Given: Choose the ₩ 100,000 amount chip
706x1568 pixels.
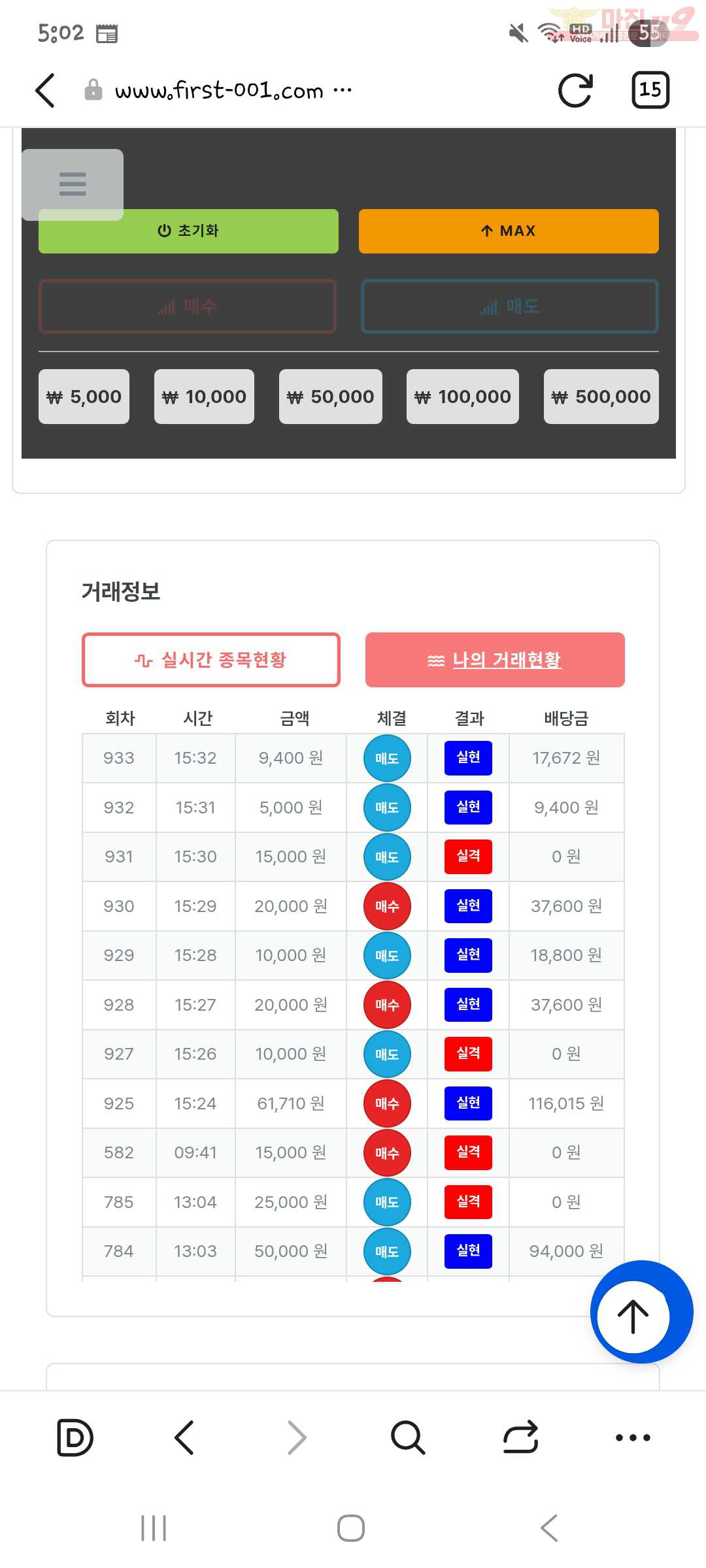Looking at the screenshot, I should pyautogui.click(x=463, y=397).
